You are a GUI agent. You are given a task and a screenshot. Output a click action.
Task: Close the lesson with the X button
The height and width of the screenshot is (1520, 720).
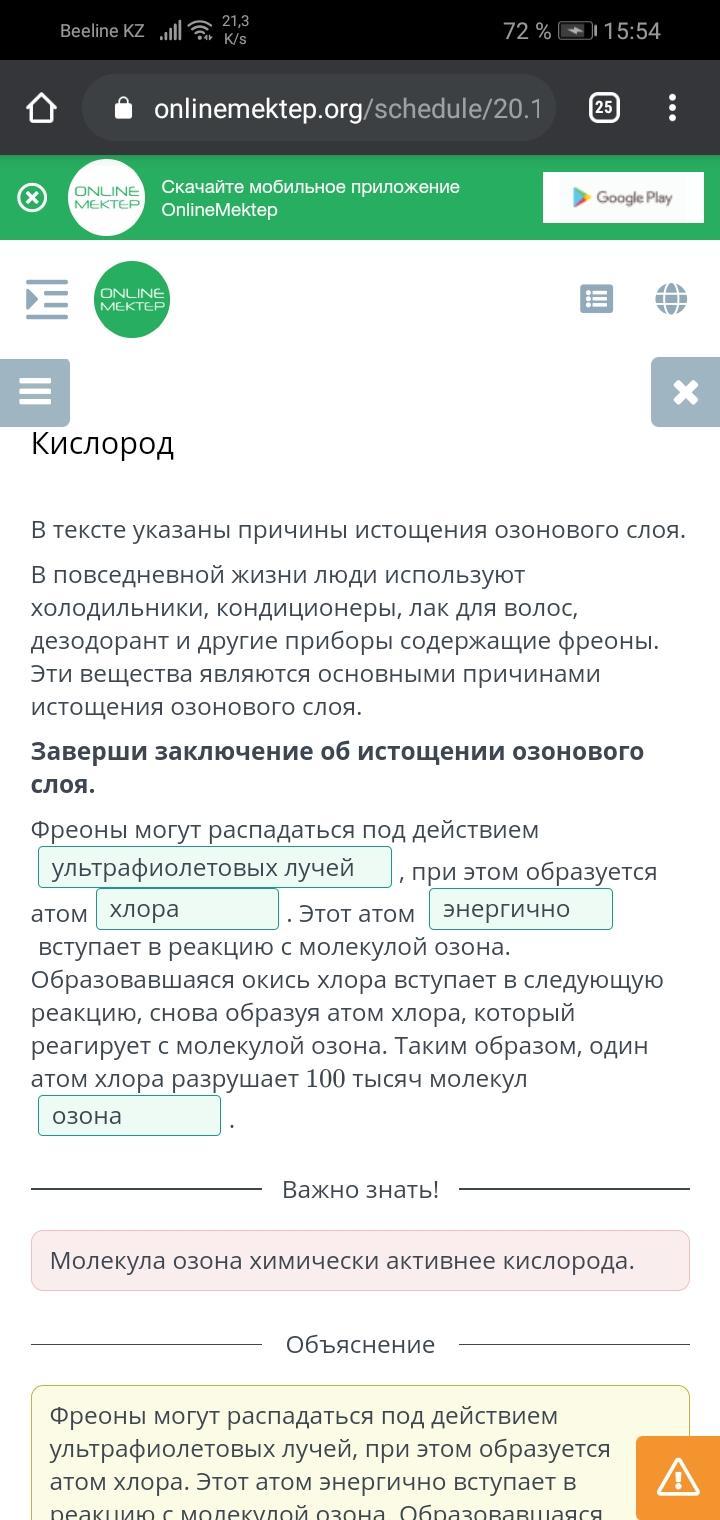click(686, 392)
